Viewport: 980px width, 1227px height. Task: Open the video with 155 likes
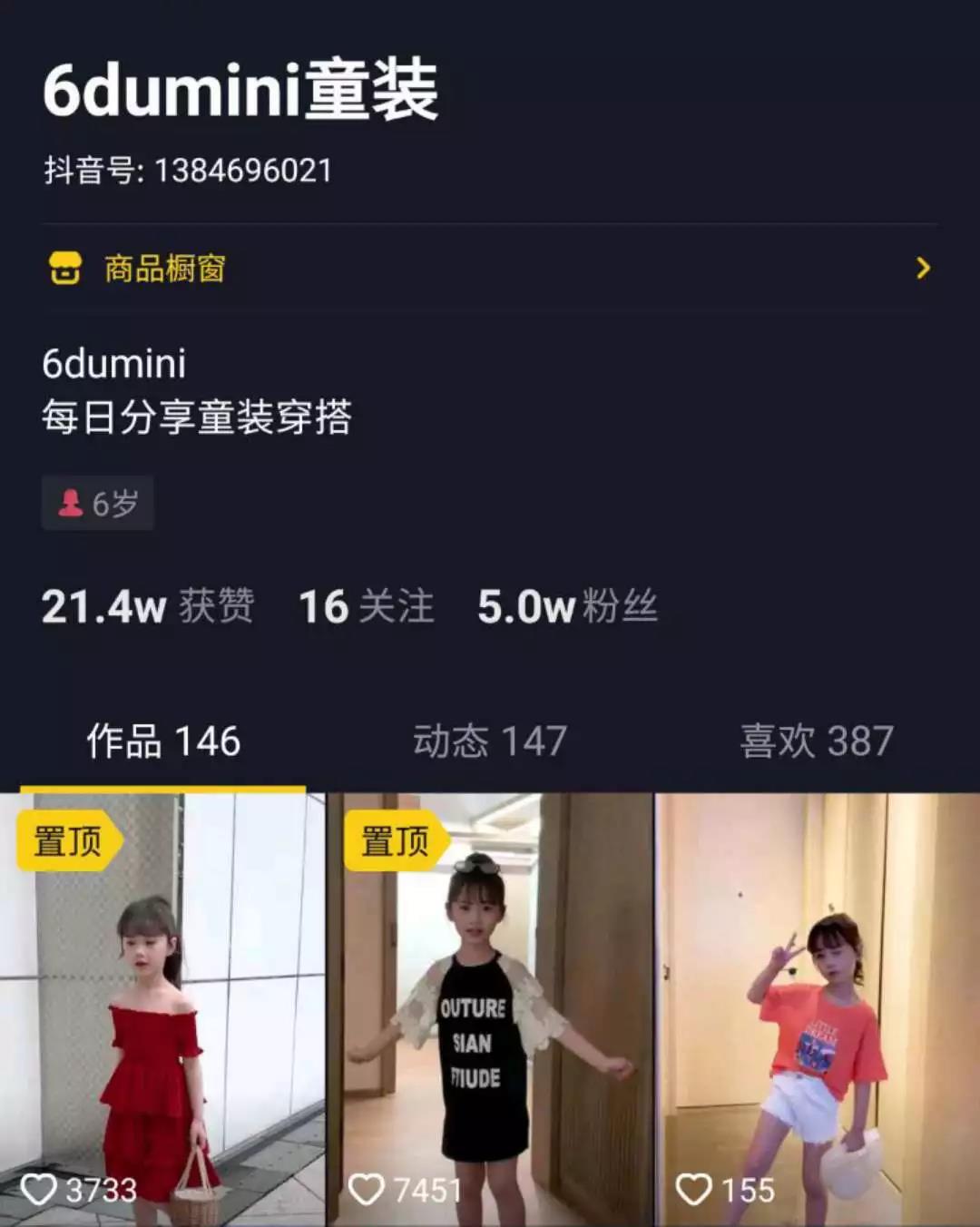[x=818, y=1007]
